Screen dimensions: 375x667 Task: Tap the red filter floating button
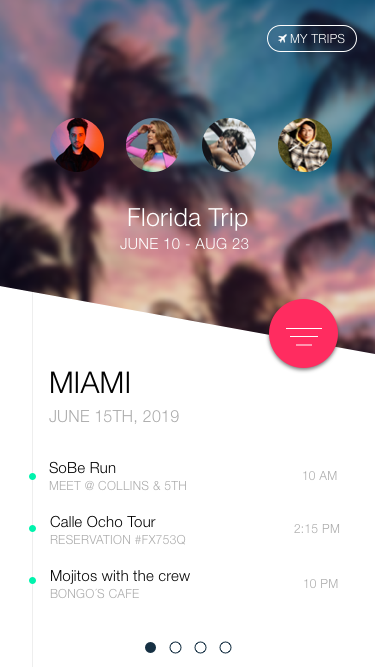tap(304, 333)
